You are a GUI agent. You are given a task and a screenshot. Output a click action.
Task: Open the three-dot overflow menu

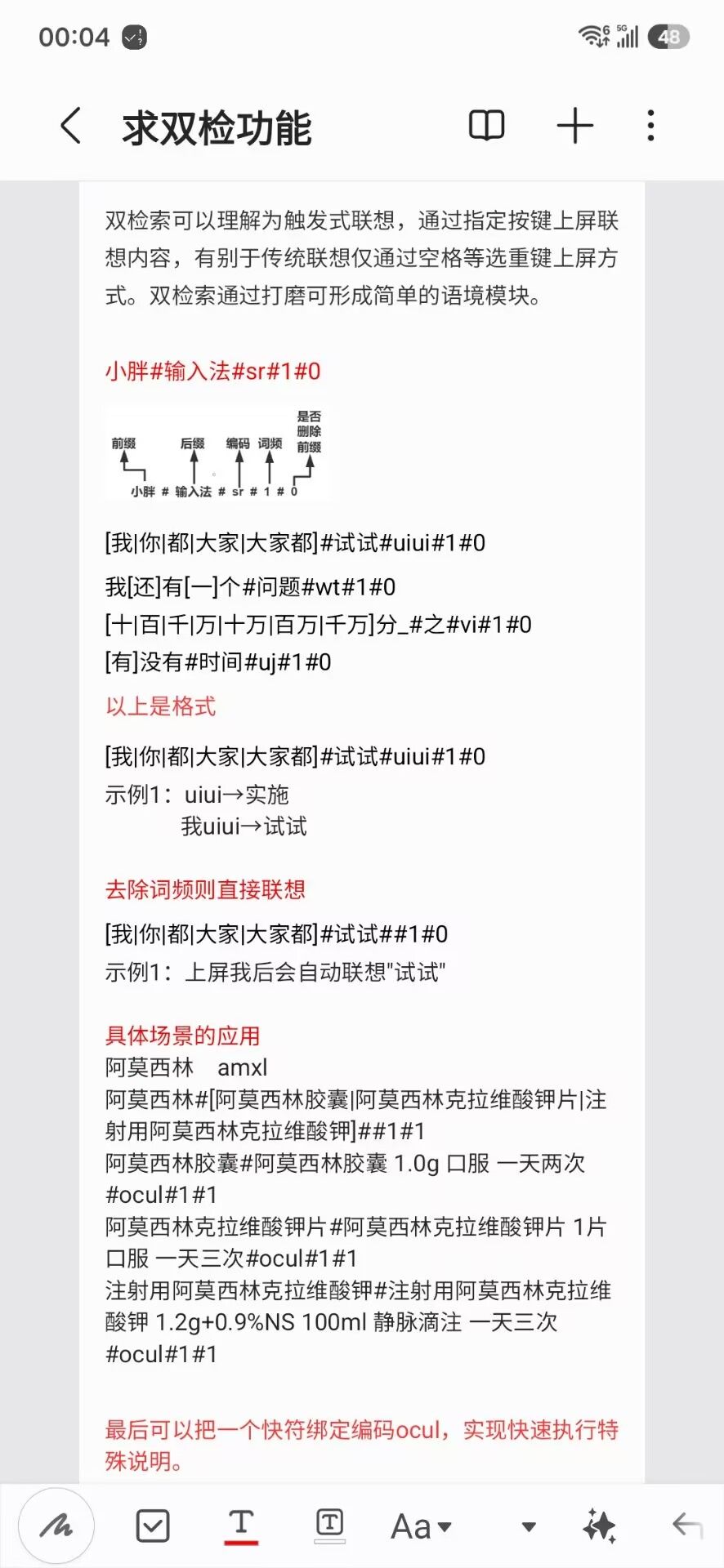650,126
